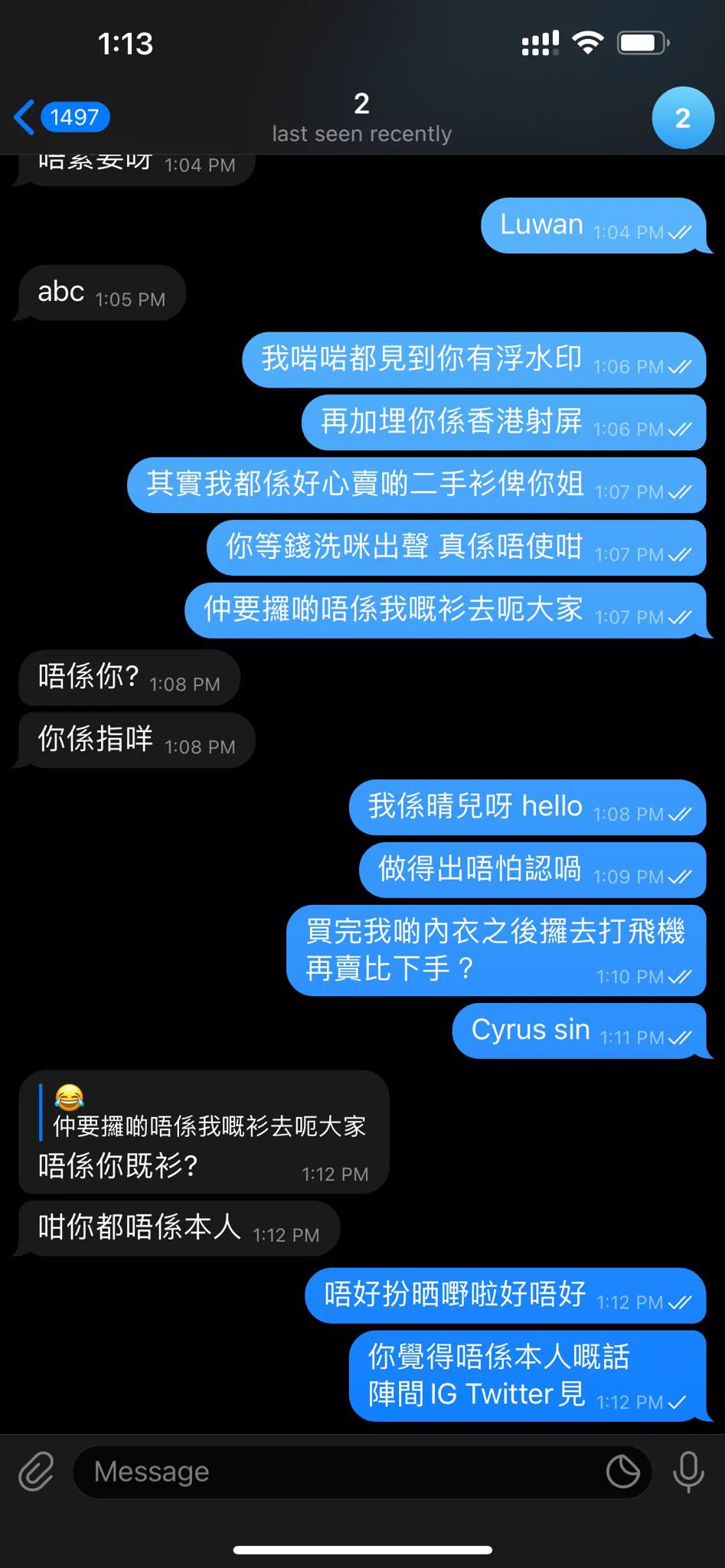Tap the paperclip attach icon
The width and height of the screenshot is (725, 1568).
pyautogui.click(x=36, y=1472)
